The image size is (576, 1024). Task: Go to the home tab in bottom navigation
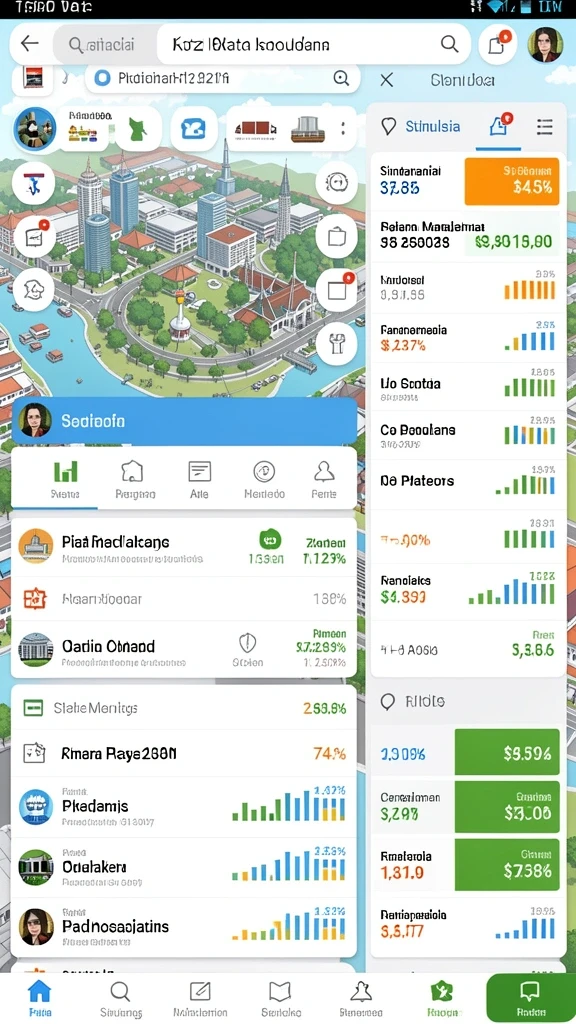coord(39,998)
